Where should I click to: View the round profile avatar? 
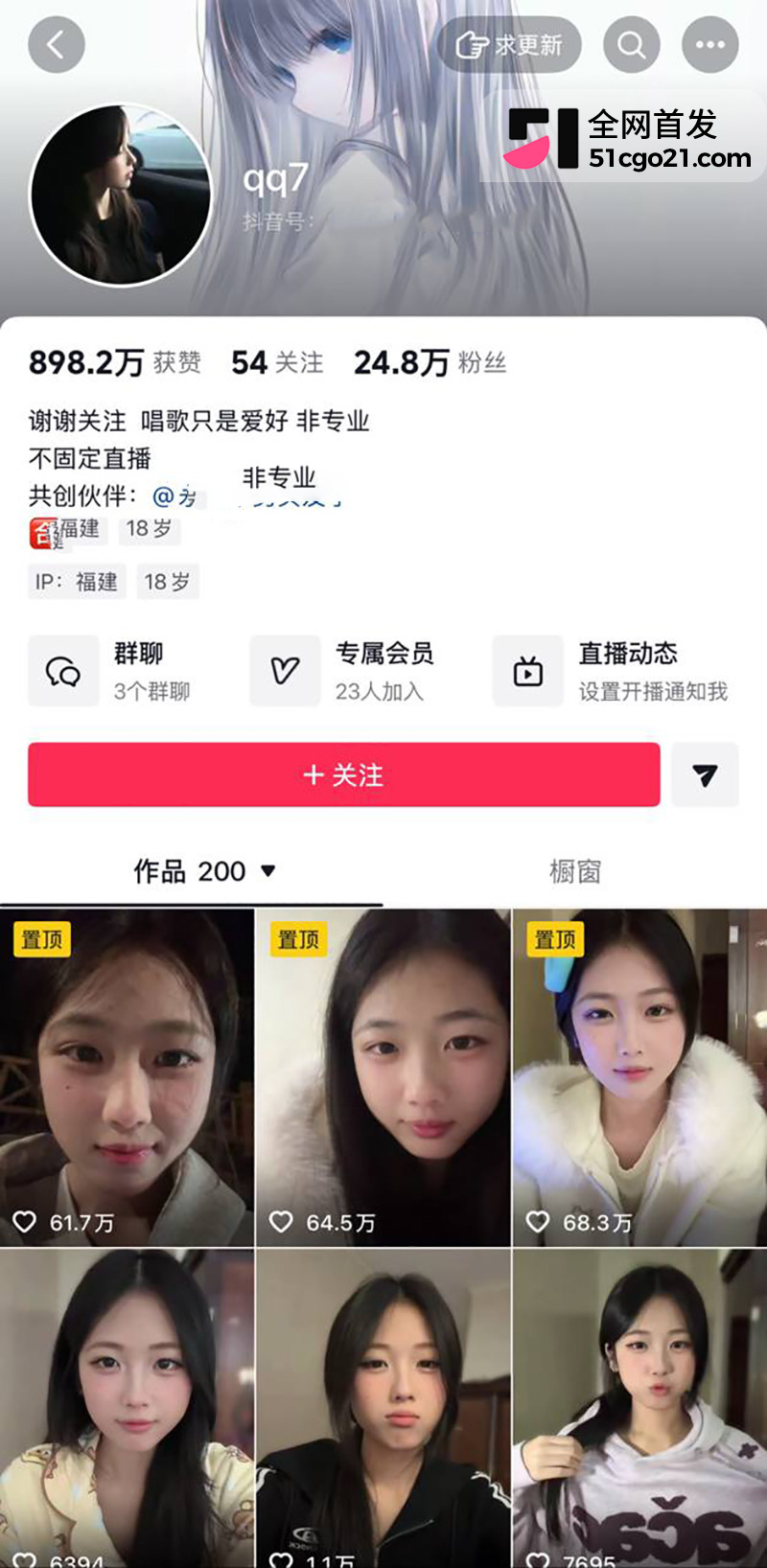121,196
